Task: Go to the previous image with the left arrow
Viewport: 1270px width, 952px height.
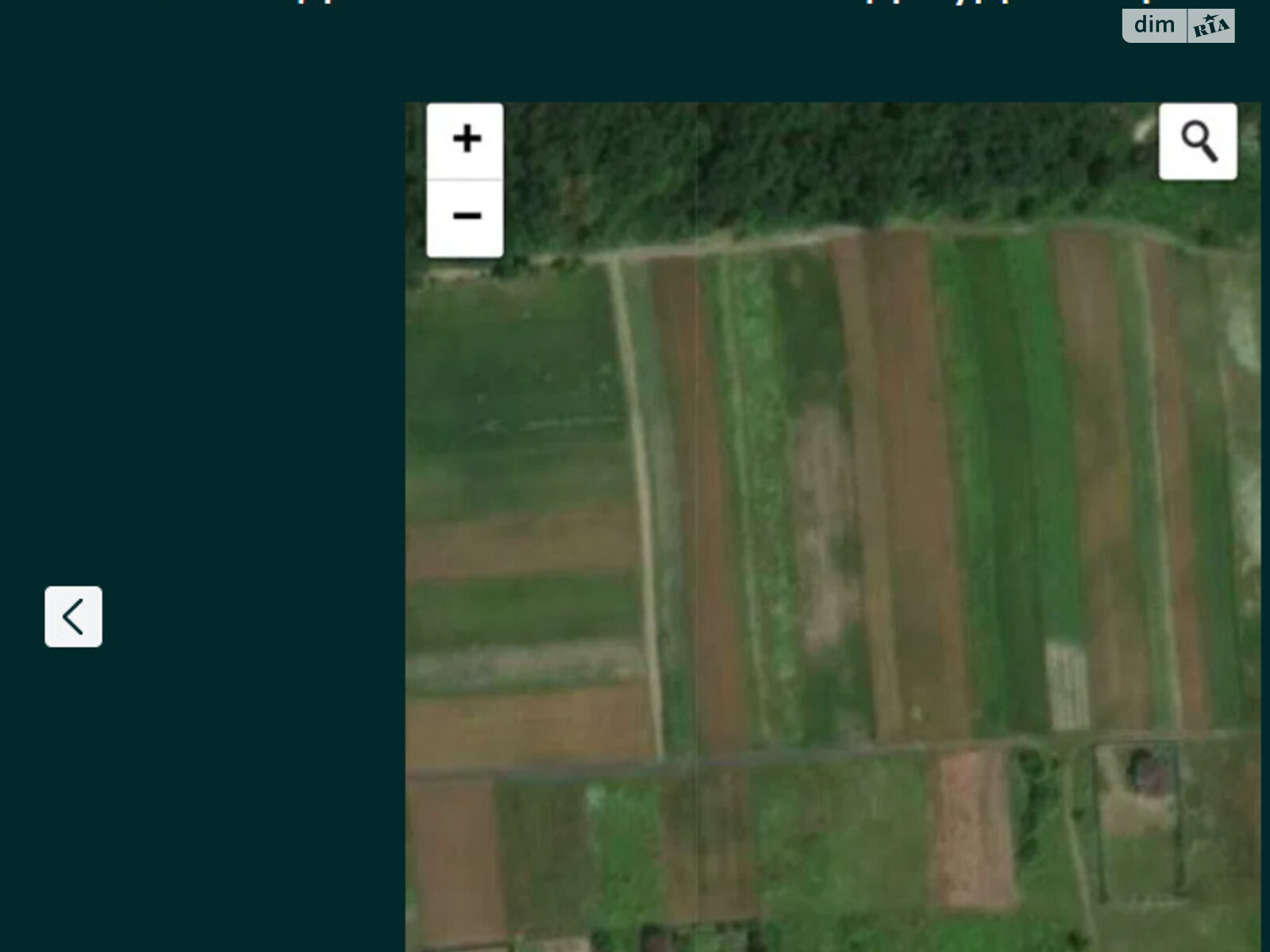Action: pyautogui.click(x=73, y=616)
